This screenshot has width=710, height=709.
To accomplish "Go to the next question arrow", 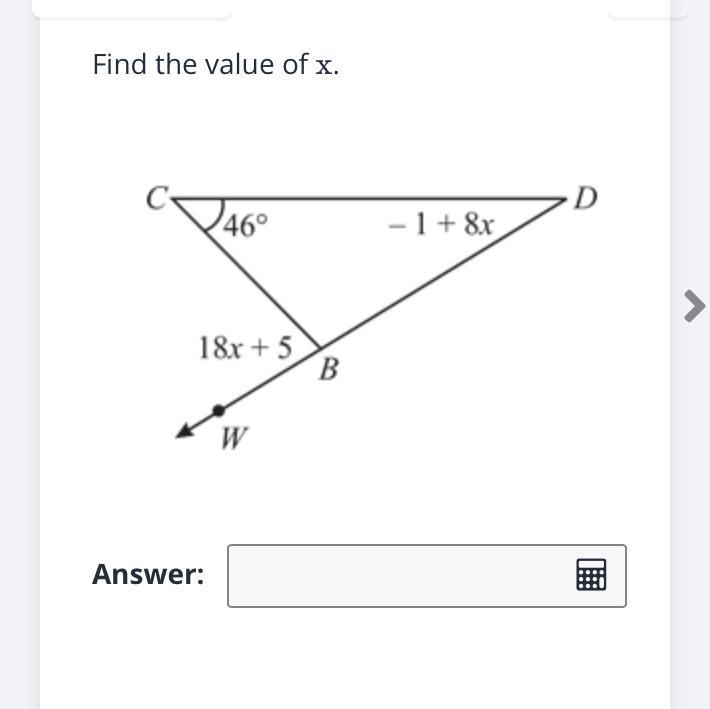I will (694, 306).
